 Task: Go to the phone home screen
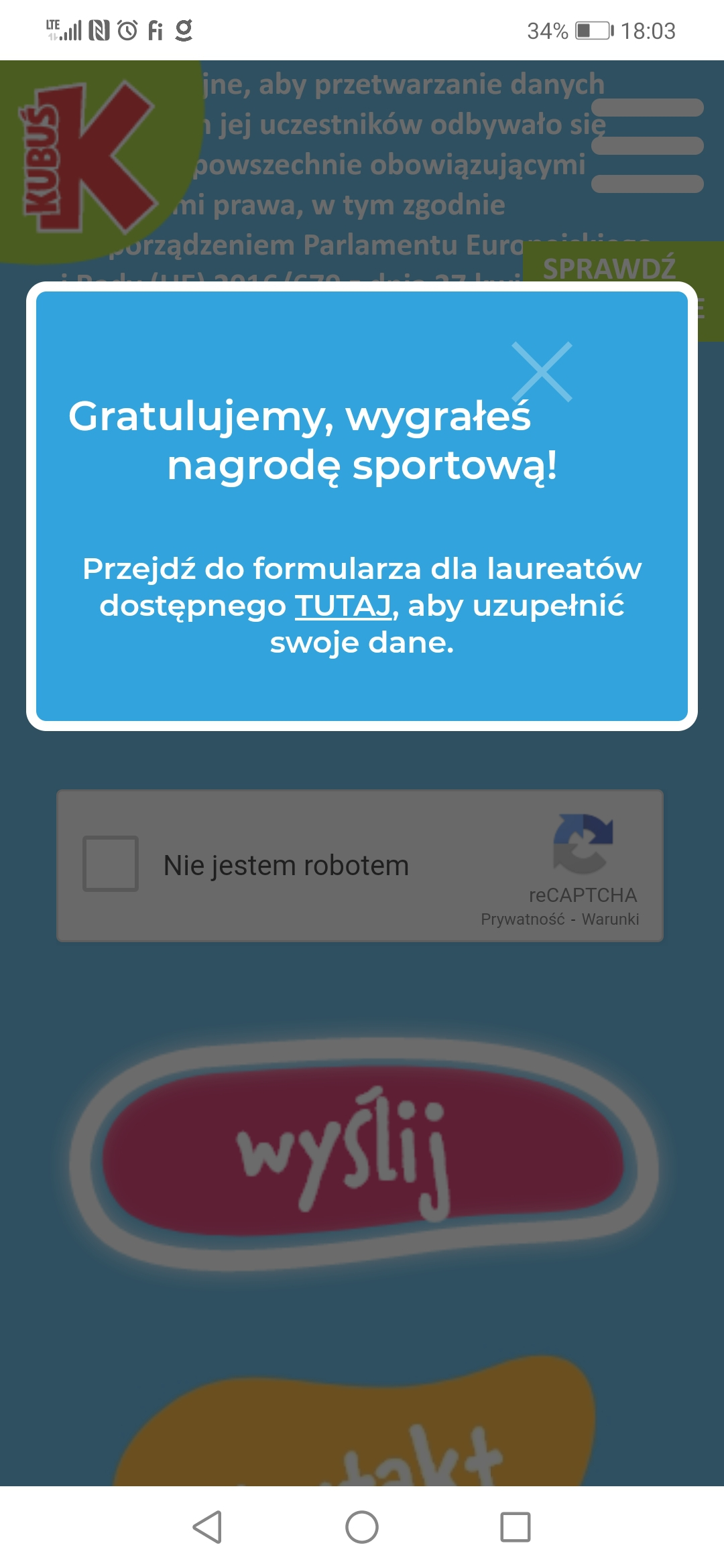point(362,1527)
